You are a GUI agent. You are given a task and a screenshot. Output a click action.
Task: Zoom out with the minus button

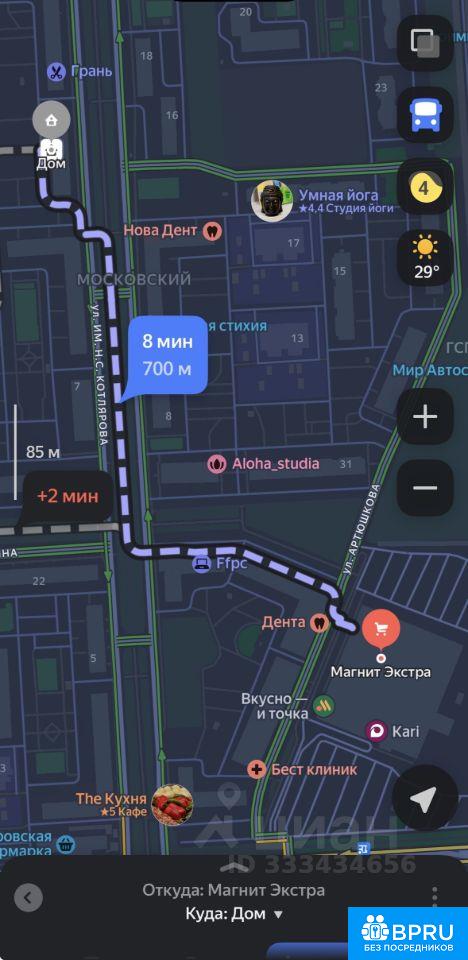coord(425,488)
